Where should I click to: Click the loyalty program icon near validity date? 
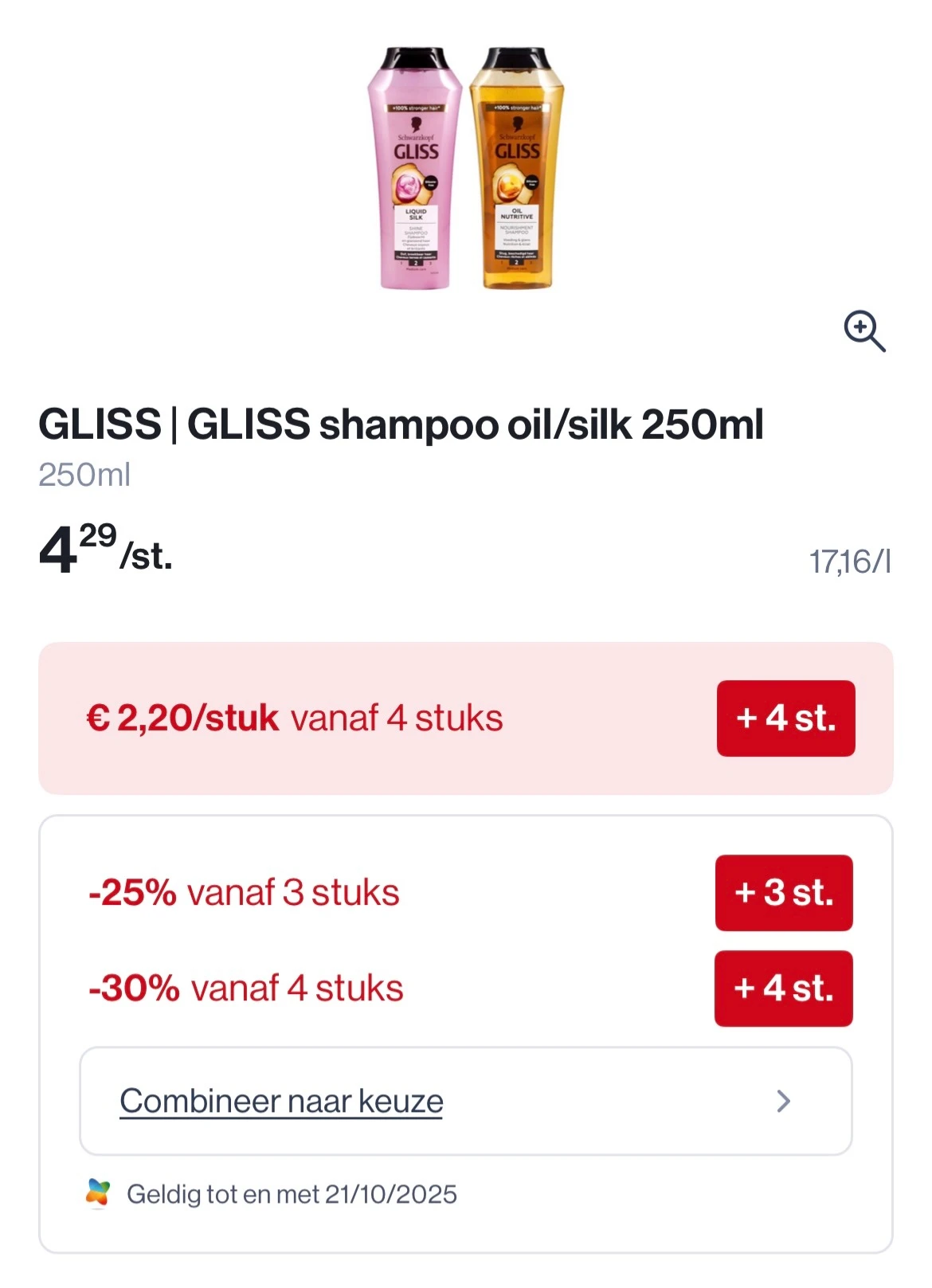[x=96, y=1193]
